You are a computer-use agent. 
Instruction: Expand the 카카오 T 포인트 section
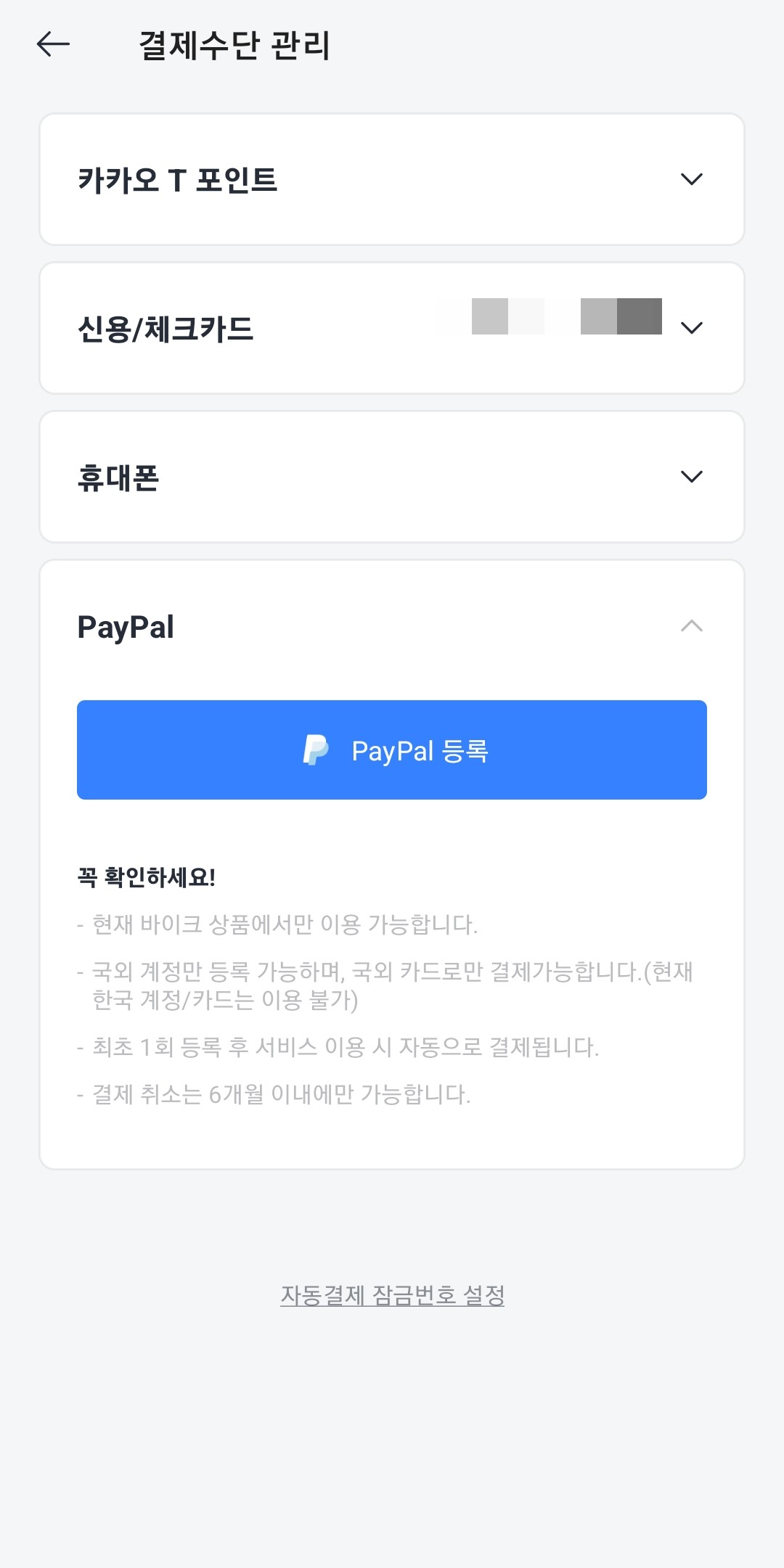pyautogui.click(x=392, y=180)
